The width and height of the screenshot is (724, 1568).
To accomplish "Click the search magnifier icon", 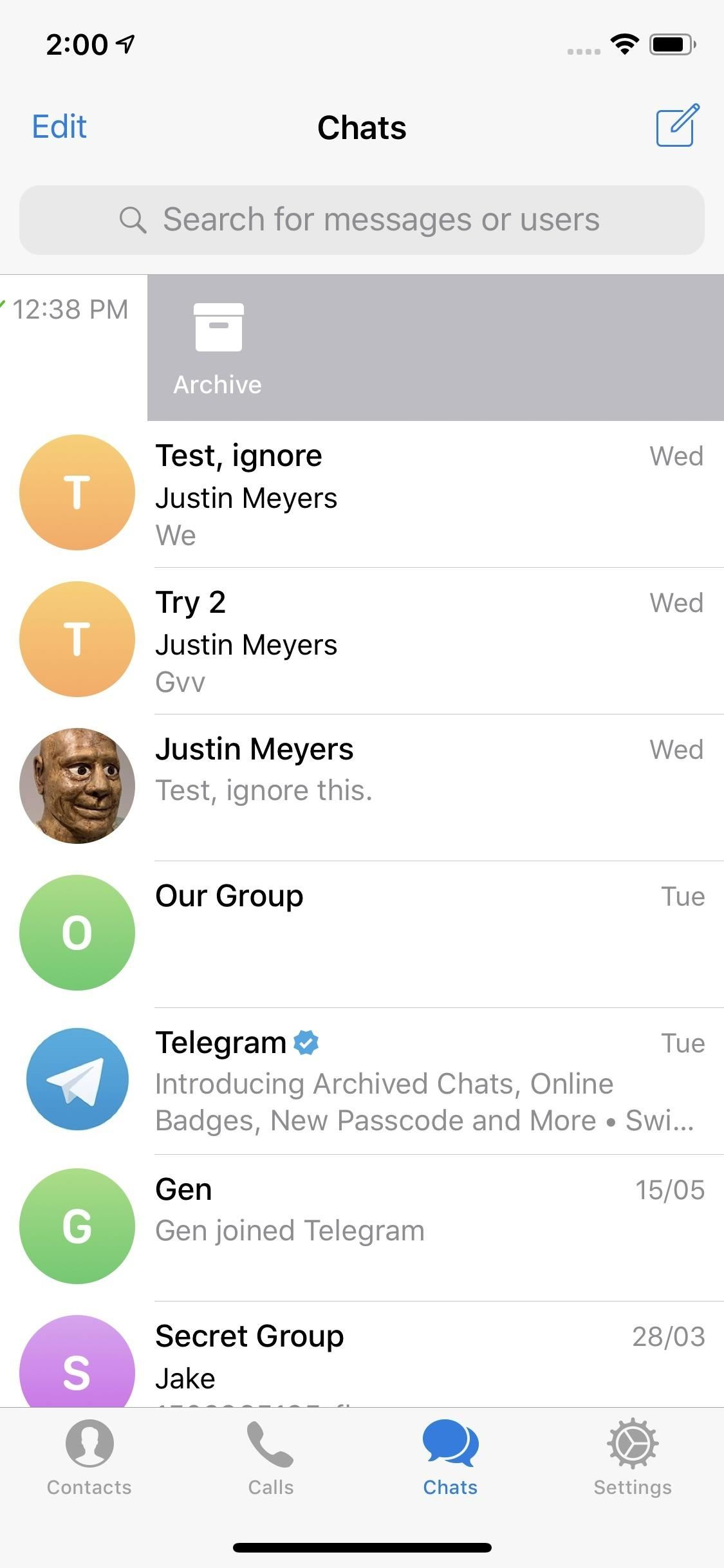I will [133, 219].
